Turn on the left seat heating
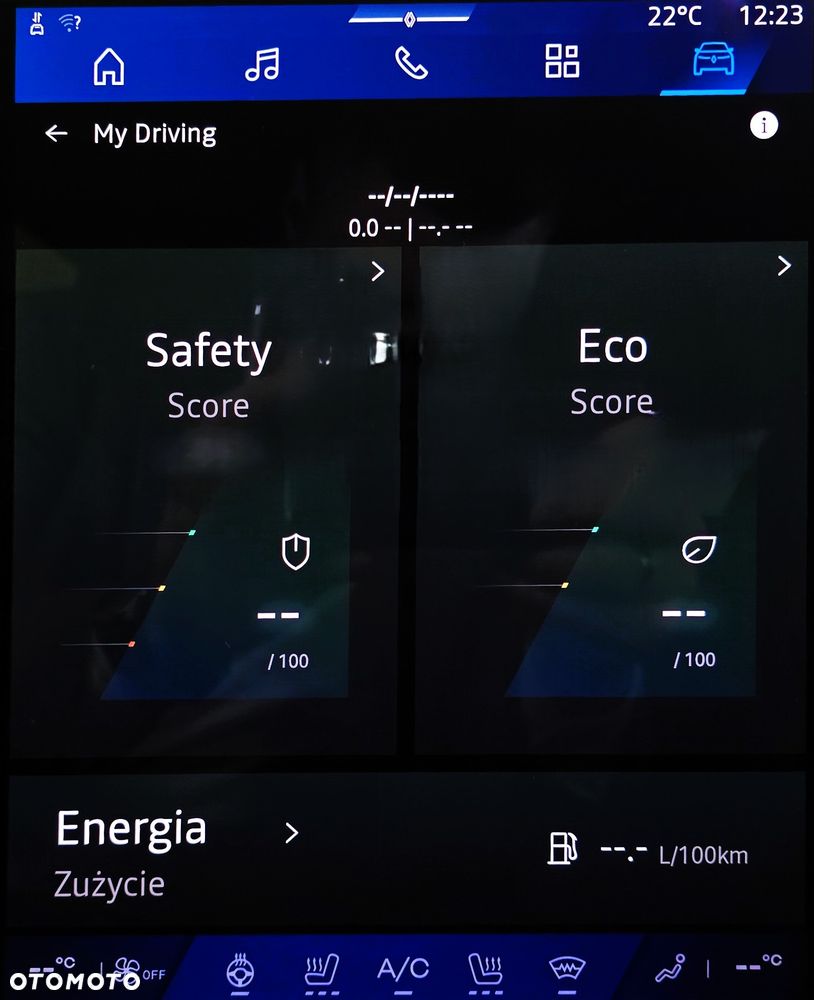This screenshot has width=814, height=1000. pos(321,970)
